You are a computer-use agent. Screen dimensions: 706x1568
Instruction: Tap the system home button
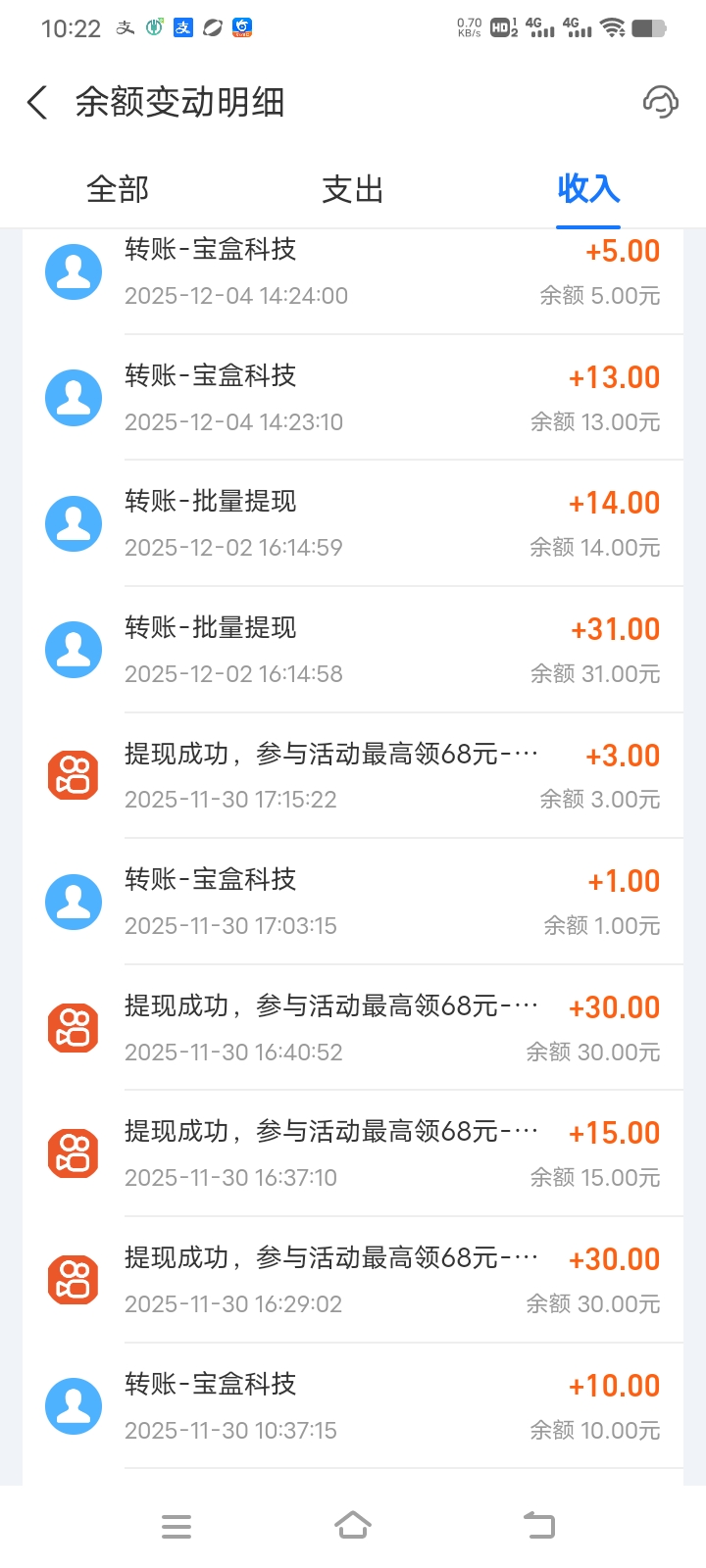353,1526
